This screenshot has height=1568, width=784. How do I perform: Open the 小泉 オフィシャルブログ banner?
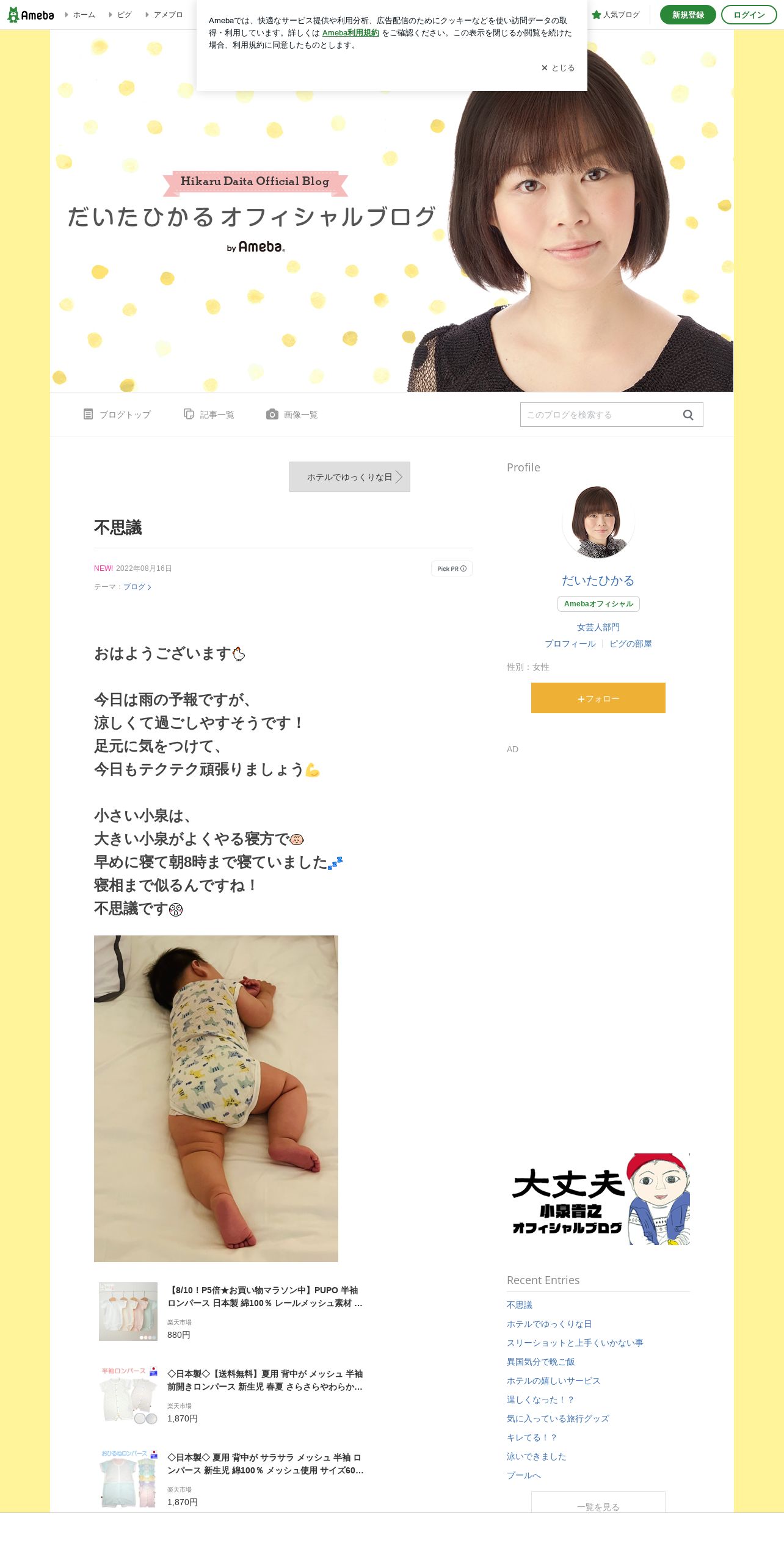(598, 1199)
